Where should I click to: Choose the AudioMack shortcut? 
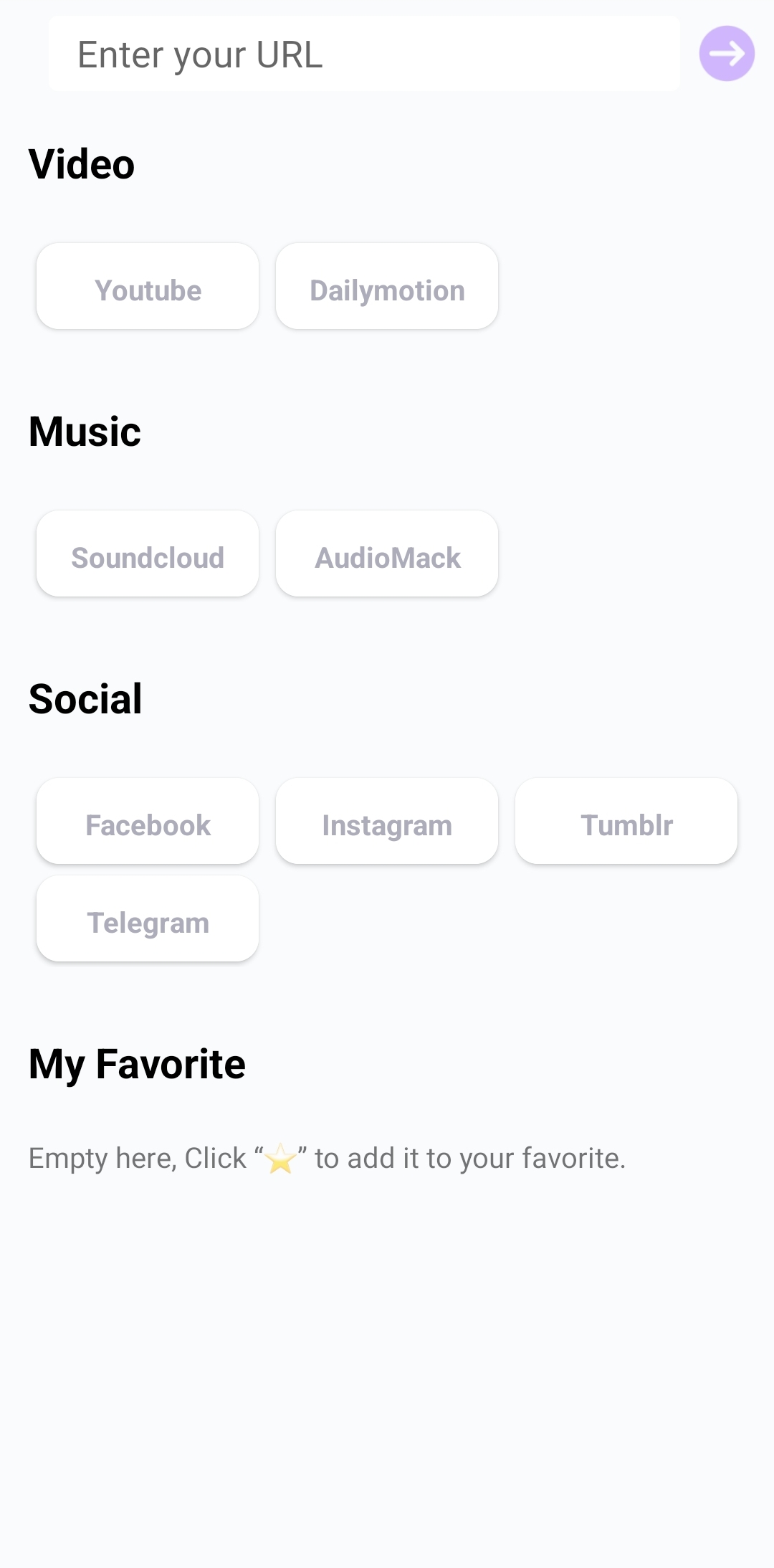coord(387,554)
